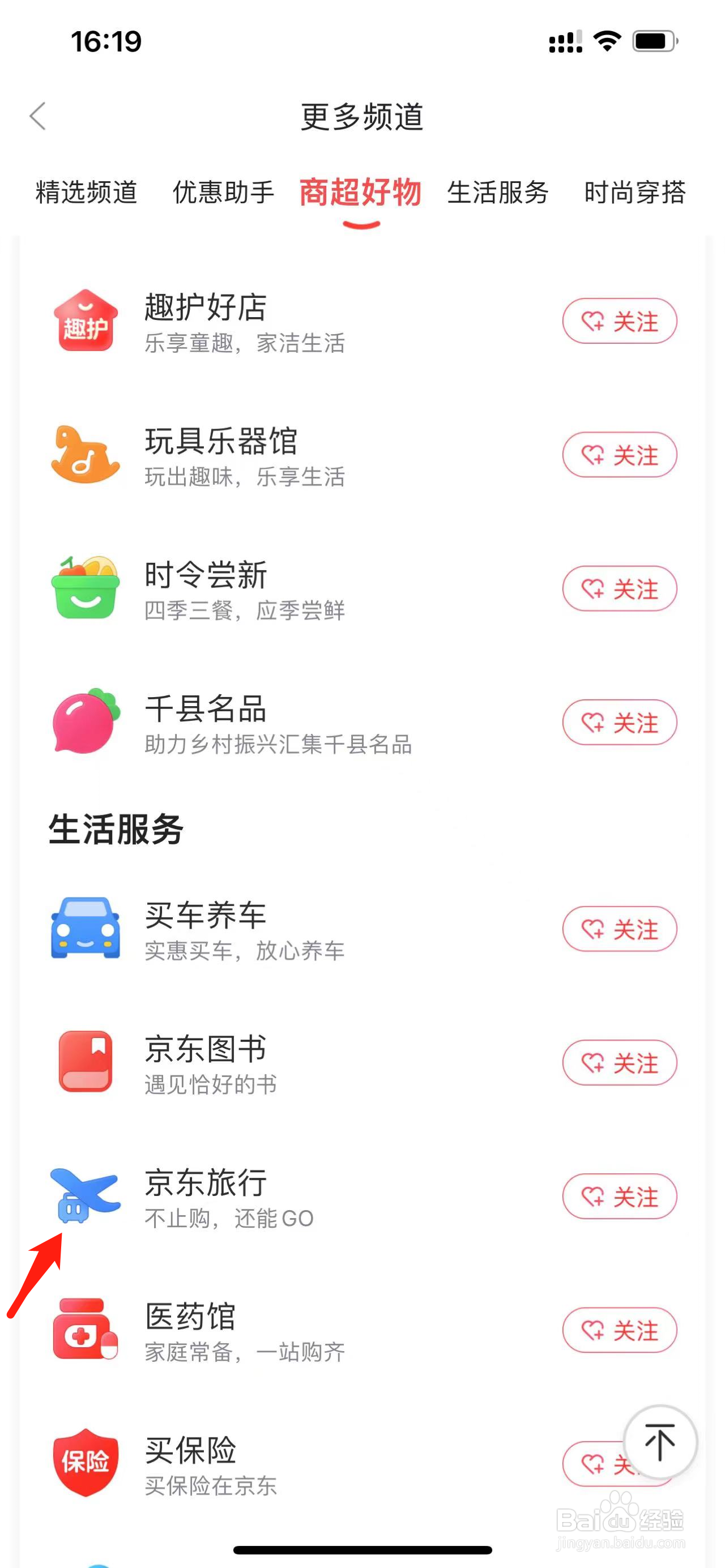Tap the back-to-top arrow button
725x1568 pixels.
pos(660,1442)
